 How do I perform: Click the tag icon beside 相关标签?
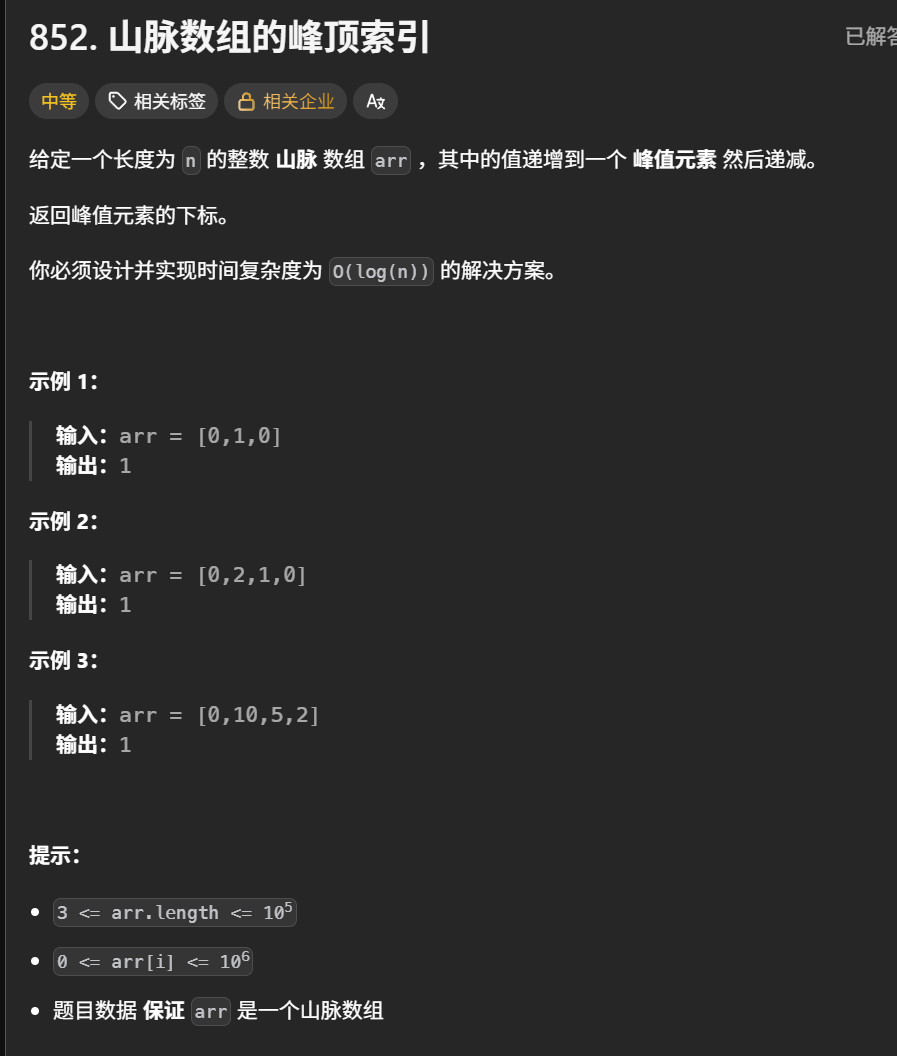click(x=116, y=100)
